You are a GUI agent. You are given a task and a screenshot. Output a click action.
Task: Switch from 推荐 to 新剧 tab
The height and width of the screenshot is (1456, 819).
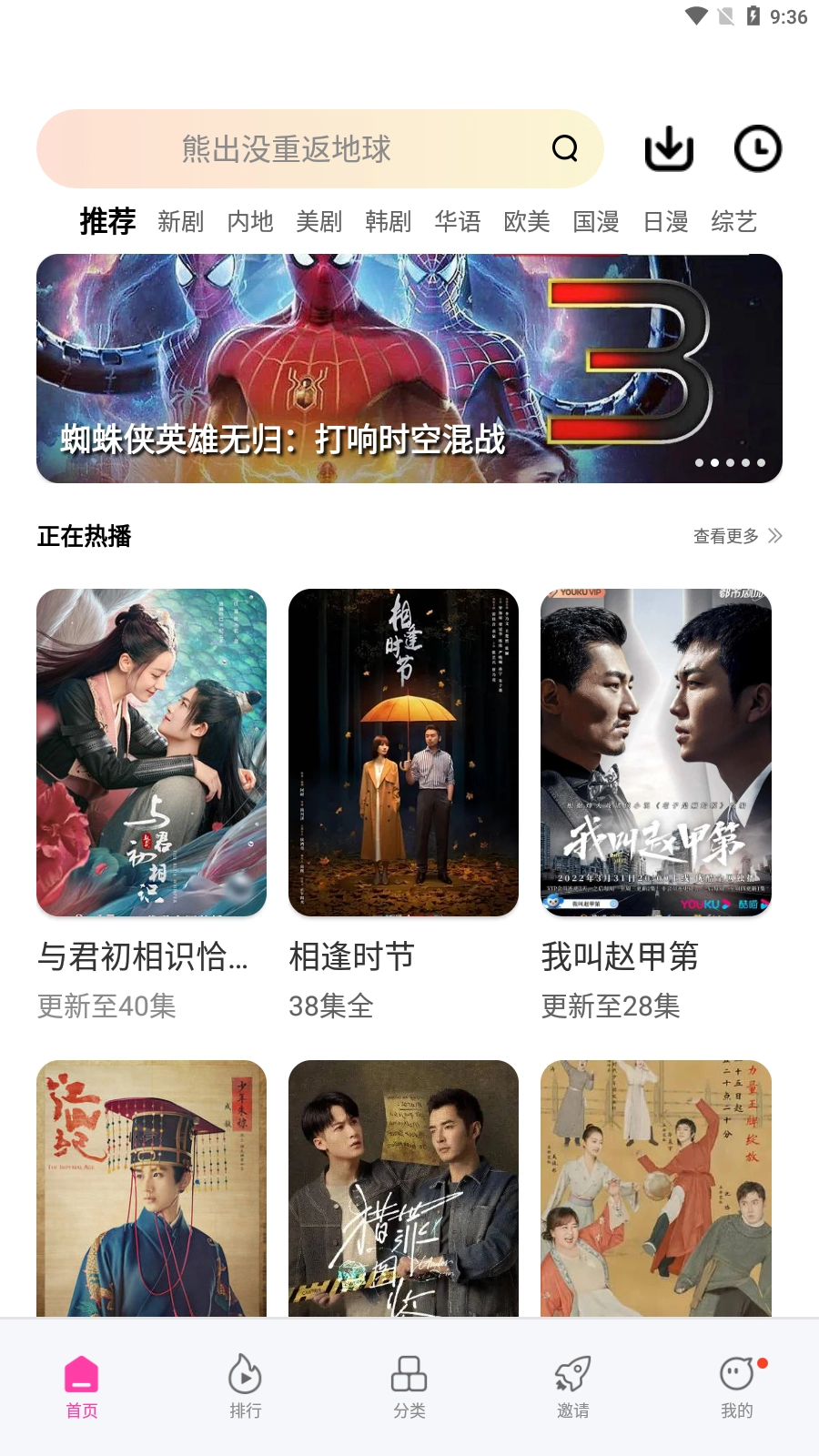click(x=177, y=221)
